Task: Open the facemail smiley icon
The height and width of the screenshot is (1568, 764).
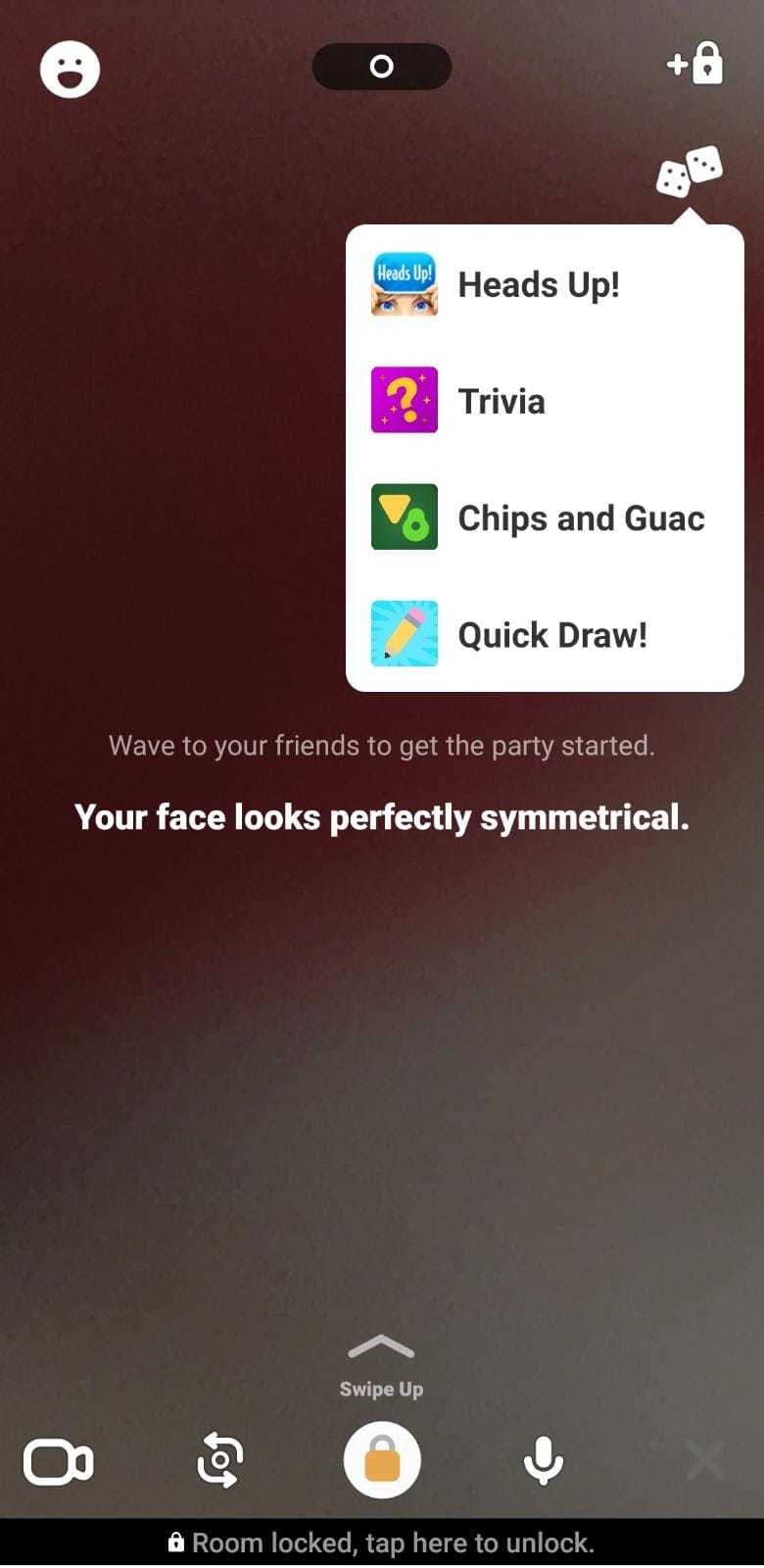Action: point(70,68)
